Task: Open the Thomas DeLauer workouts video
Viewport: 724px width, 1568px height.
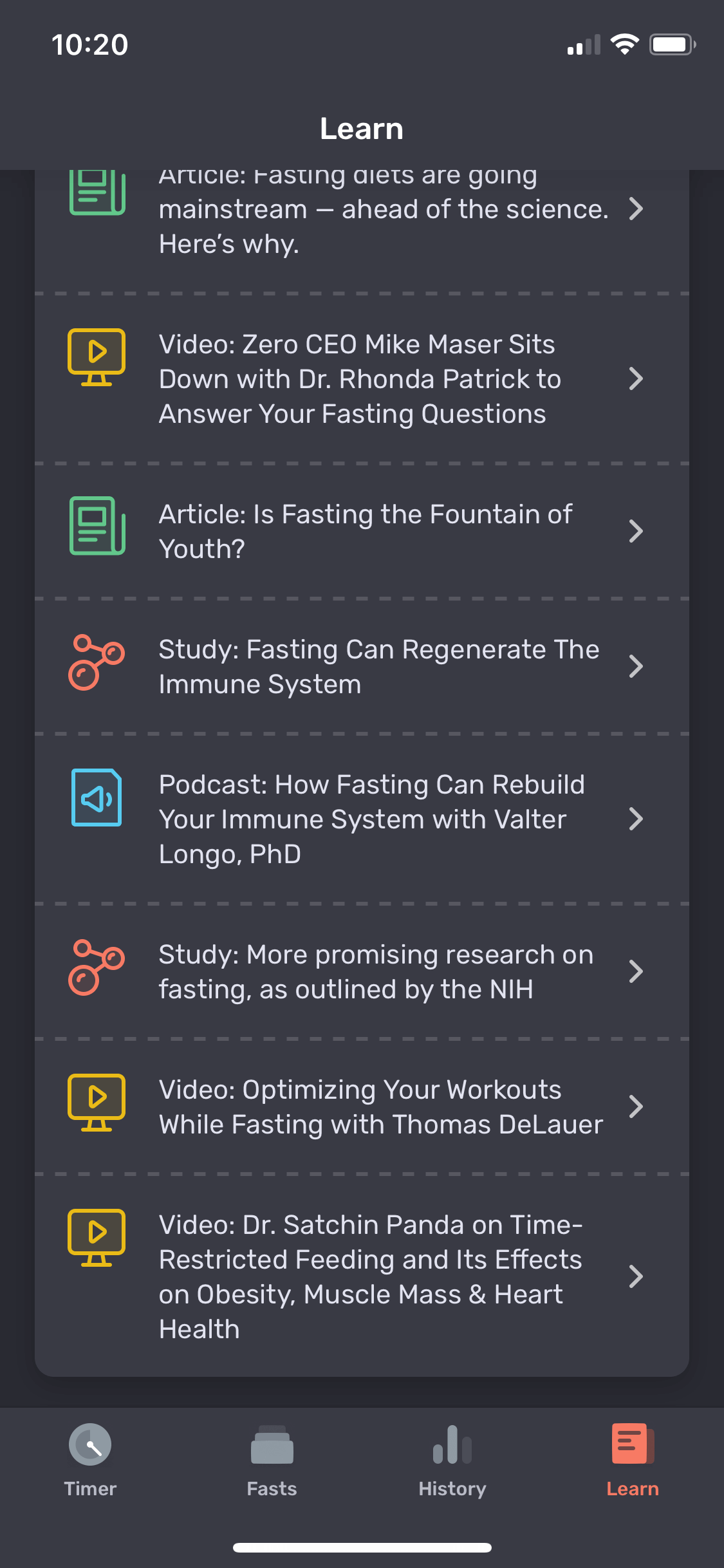Action: [362, 1106]
